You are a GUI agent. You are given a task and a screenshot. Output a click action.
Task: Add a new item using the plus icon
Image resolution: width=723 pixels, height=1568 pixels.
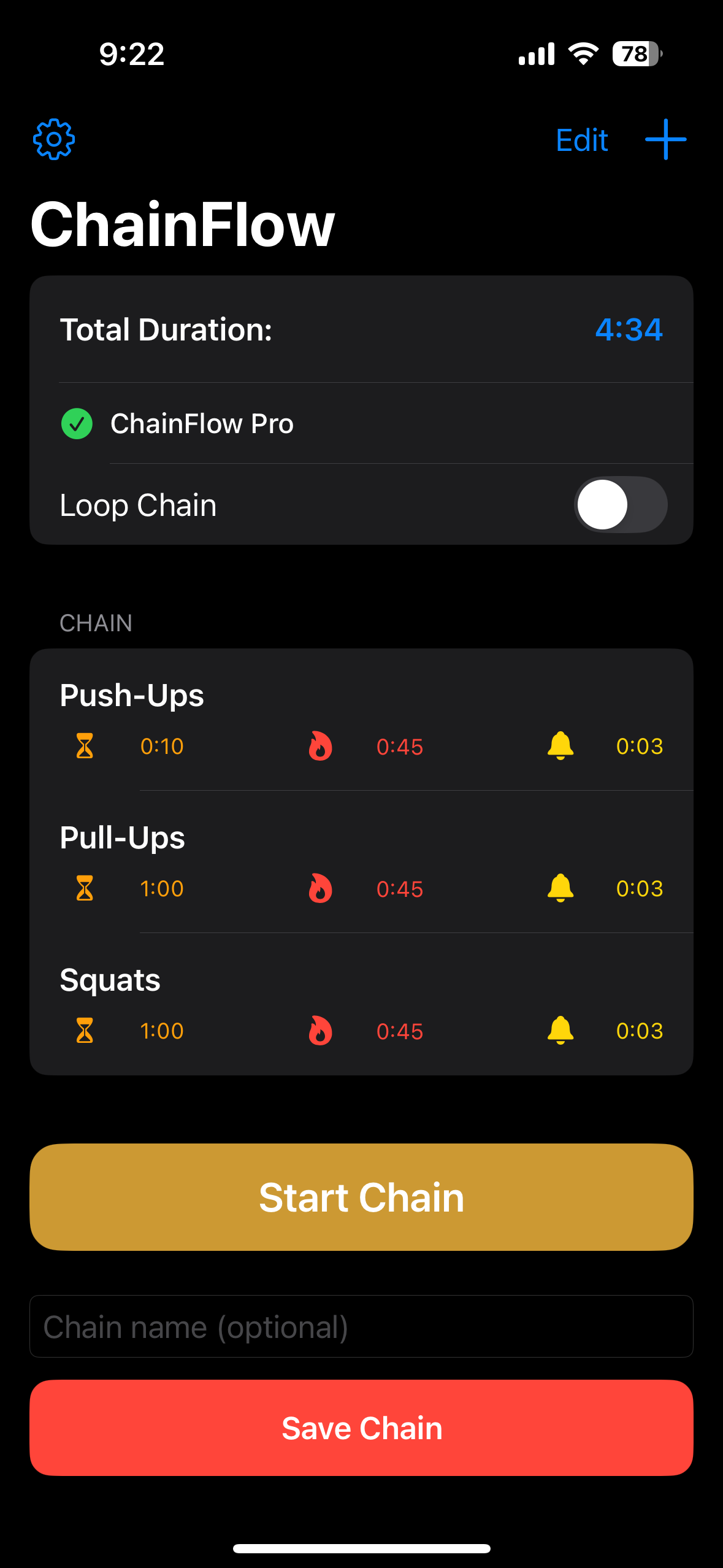pyautogui.click(x=666, y=140)
